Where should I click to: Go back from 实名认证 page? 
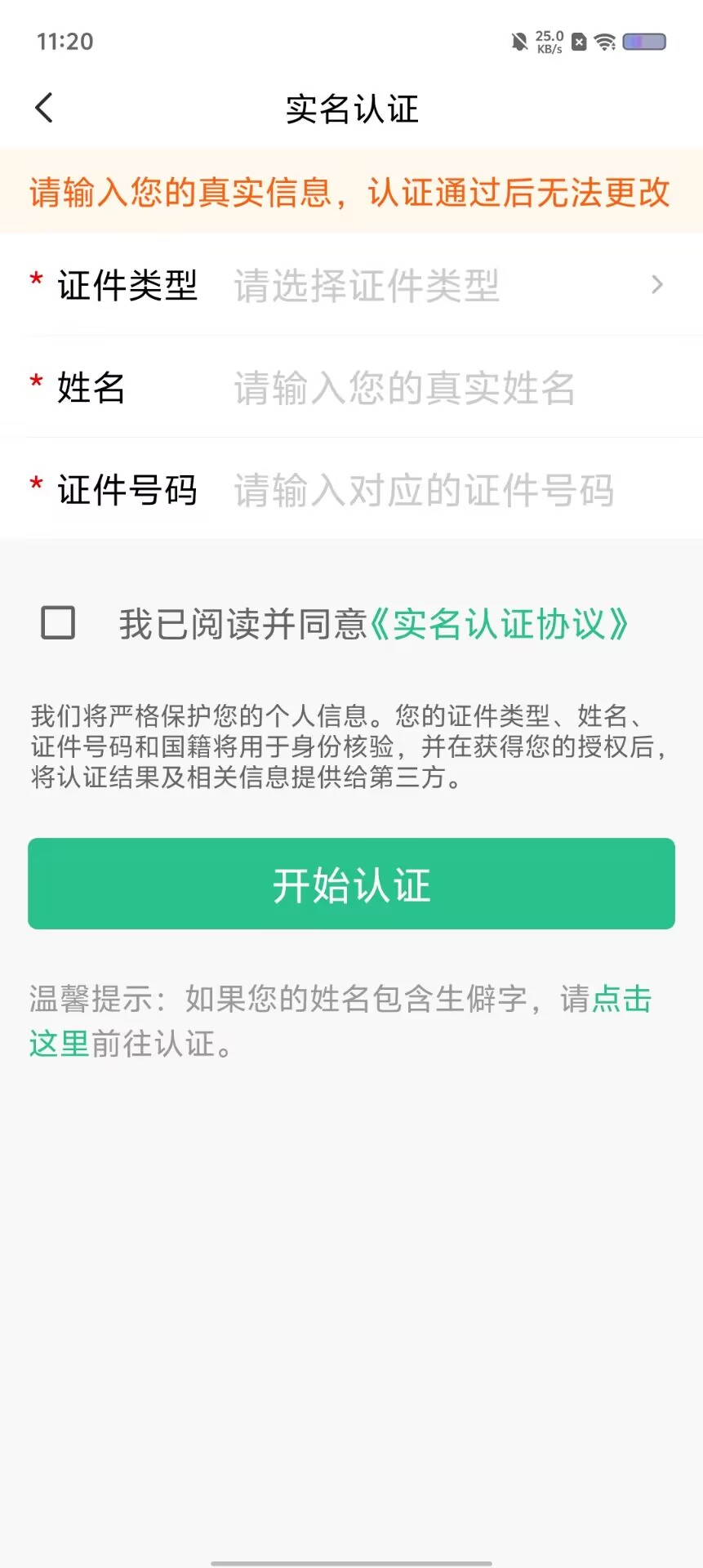pyautogui.click(x=45, y=108)
